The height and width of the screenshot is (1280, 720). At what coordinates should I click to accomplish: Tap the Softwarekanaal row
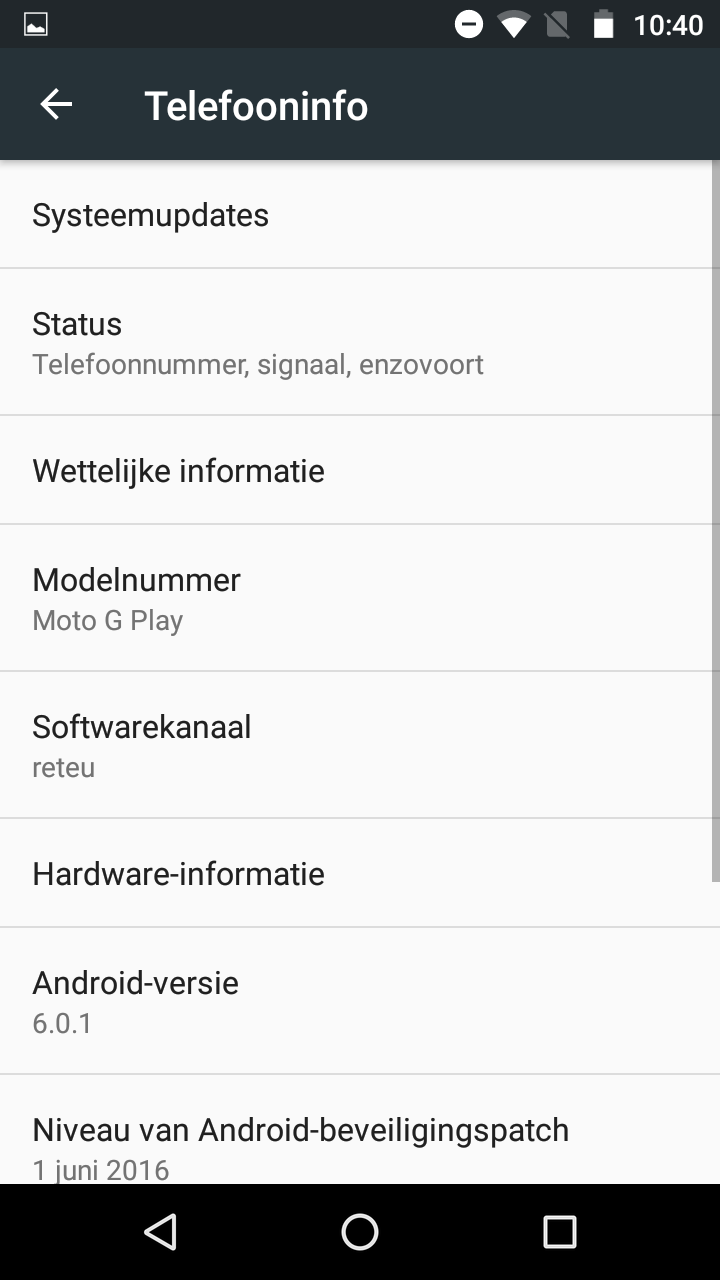click(360, 745)
